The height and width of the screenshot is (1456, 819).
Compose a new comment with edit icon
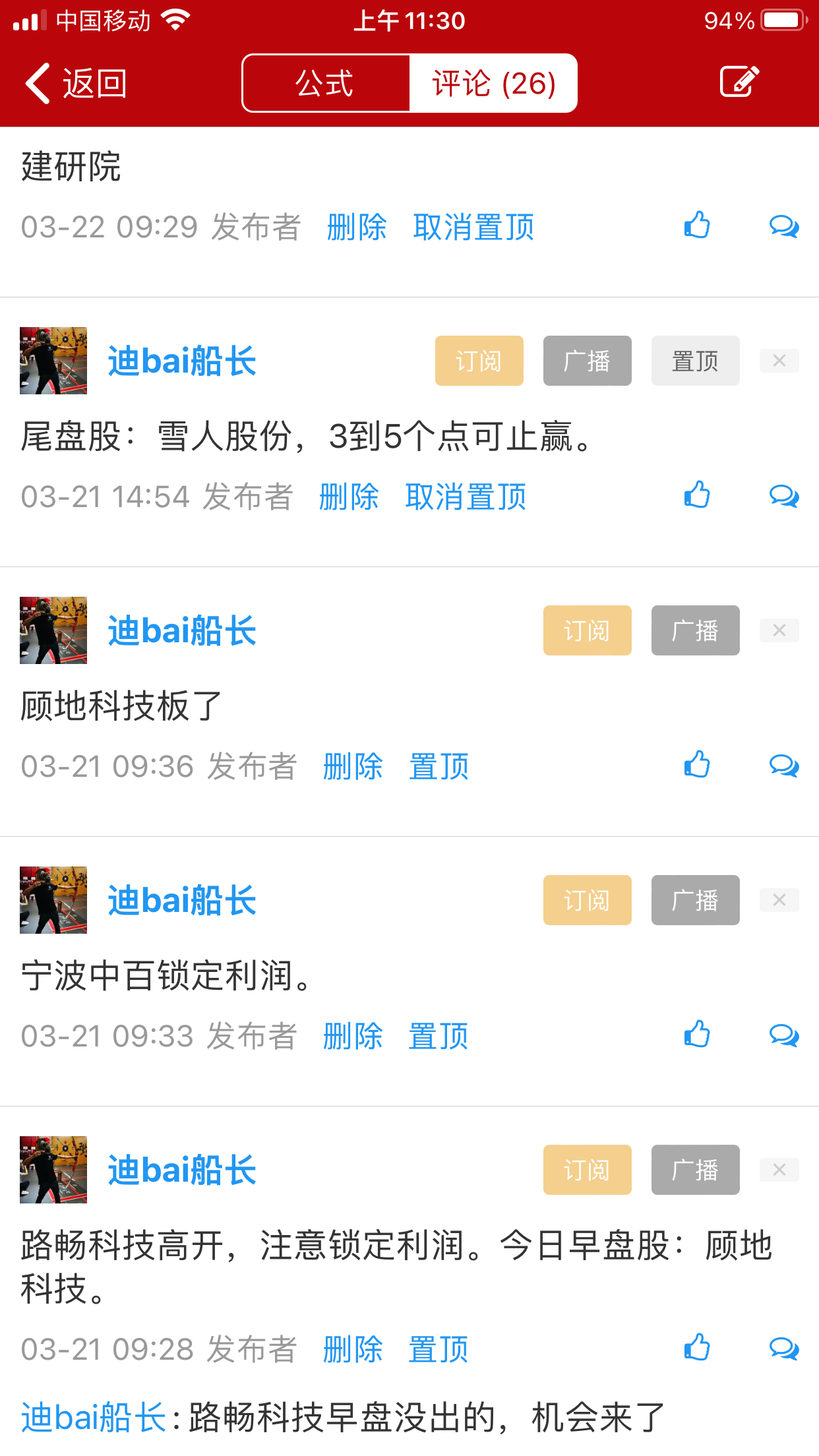(x=739, y=82)
